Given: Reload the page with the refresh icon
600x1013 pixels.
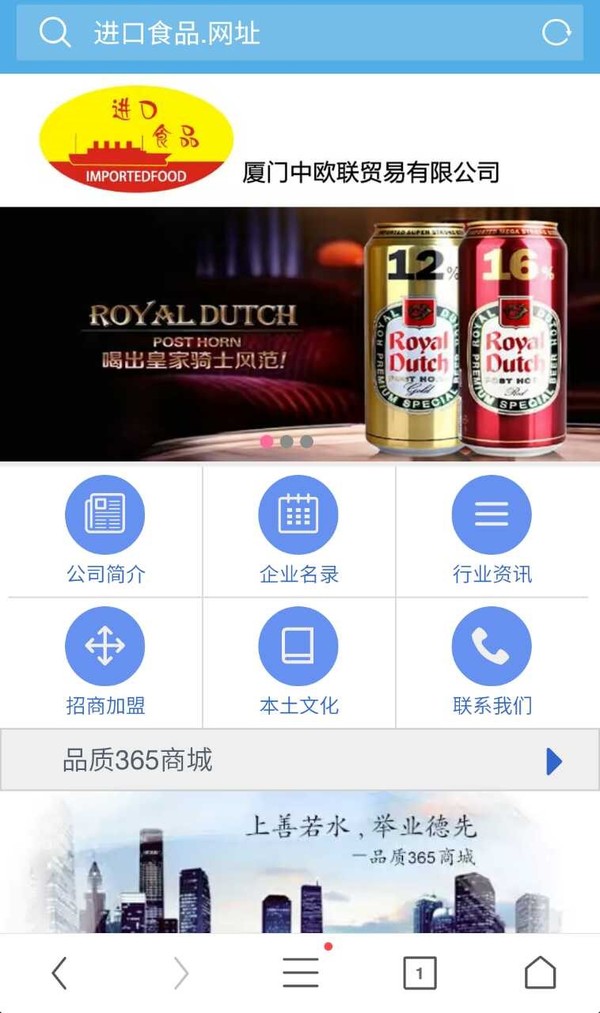Looking at the screenshot, I should coord(556,33).
